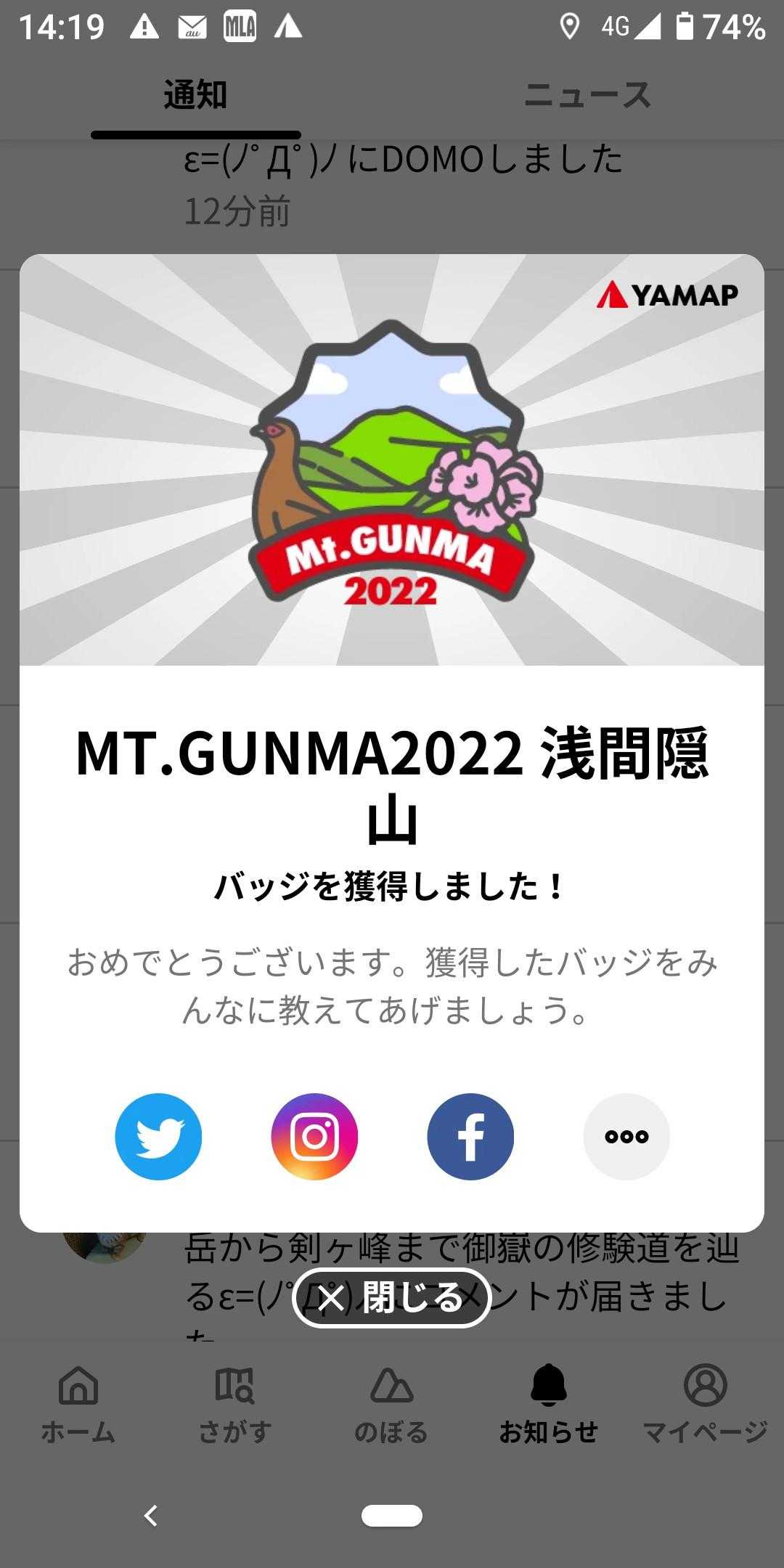Image resolution: width=784 pixels, height=1568 pixels.
Task: Open the さがす search tab
Action: click(235, 1404)
